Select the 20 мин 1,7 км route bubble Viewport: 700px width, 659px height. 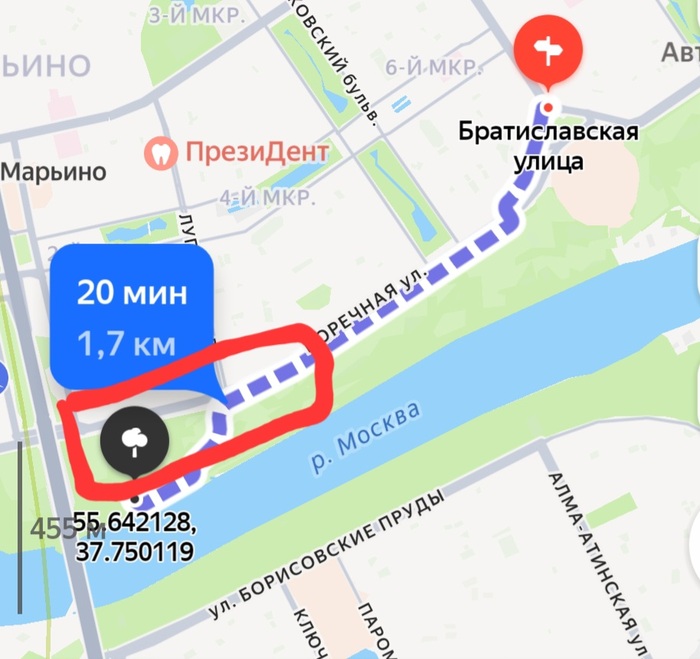[132, 315]
